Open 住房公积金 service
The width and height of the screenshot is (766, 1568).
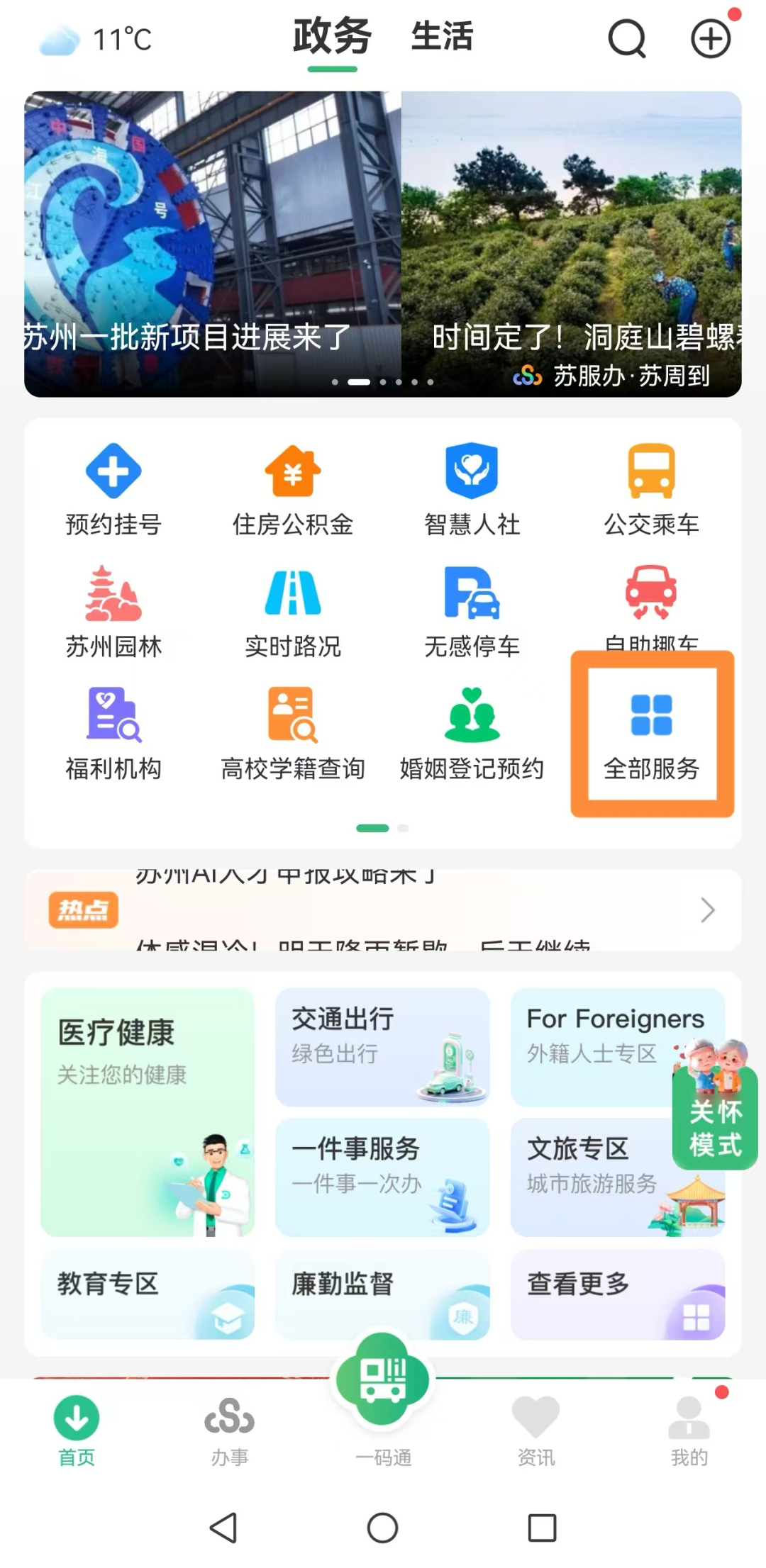coord(293,489)
